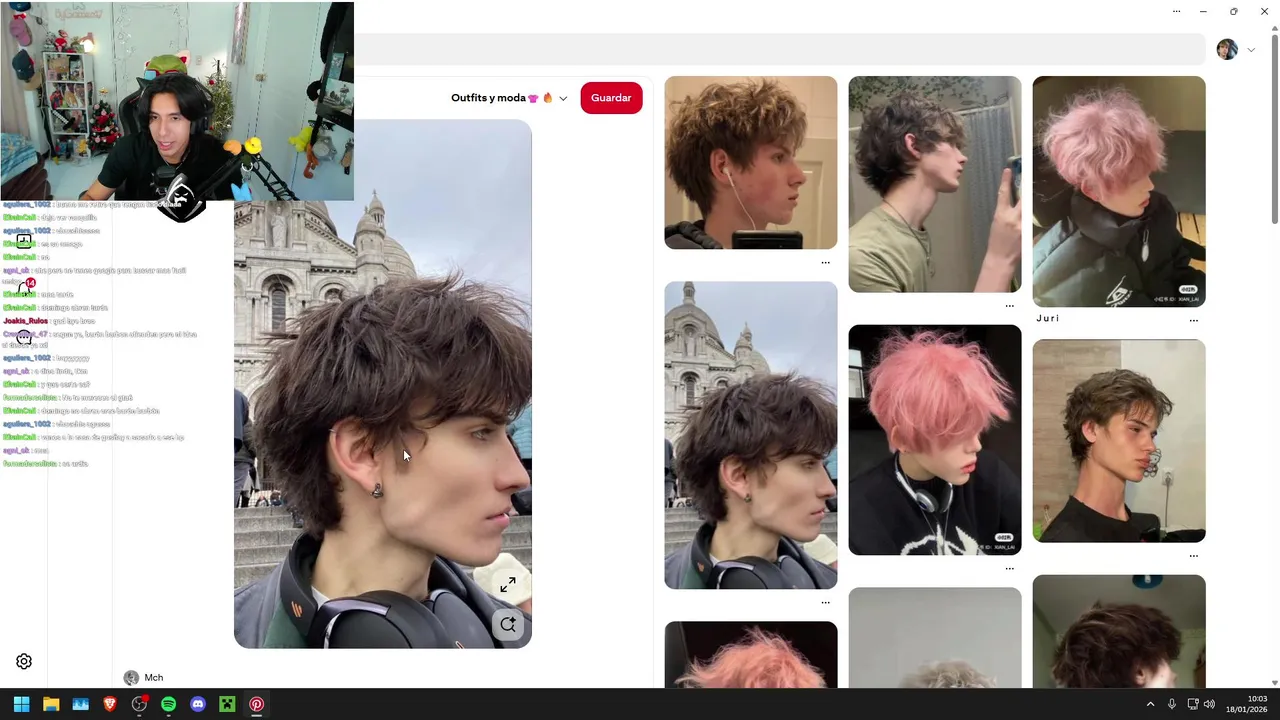Image resolution: width=1280 pixels, height=720 pixels.
Task: Open the profile avatar in the header
Action: (1227, 49)
